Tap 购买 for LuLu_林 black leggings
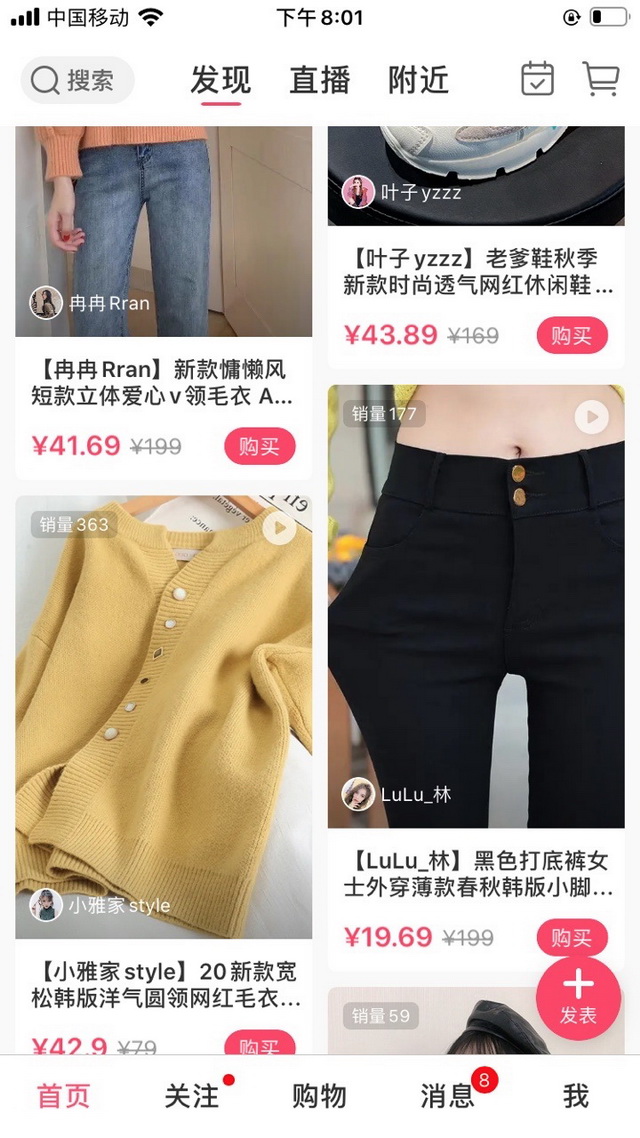Screen dimensions: 640x1138 (572, 937)
